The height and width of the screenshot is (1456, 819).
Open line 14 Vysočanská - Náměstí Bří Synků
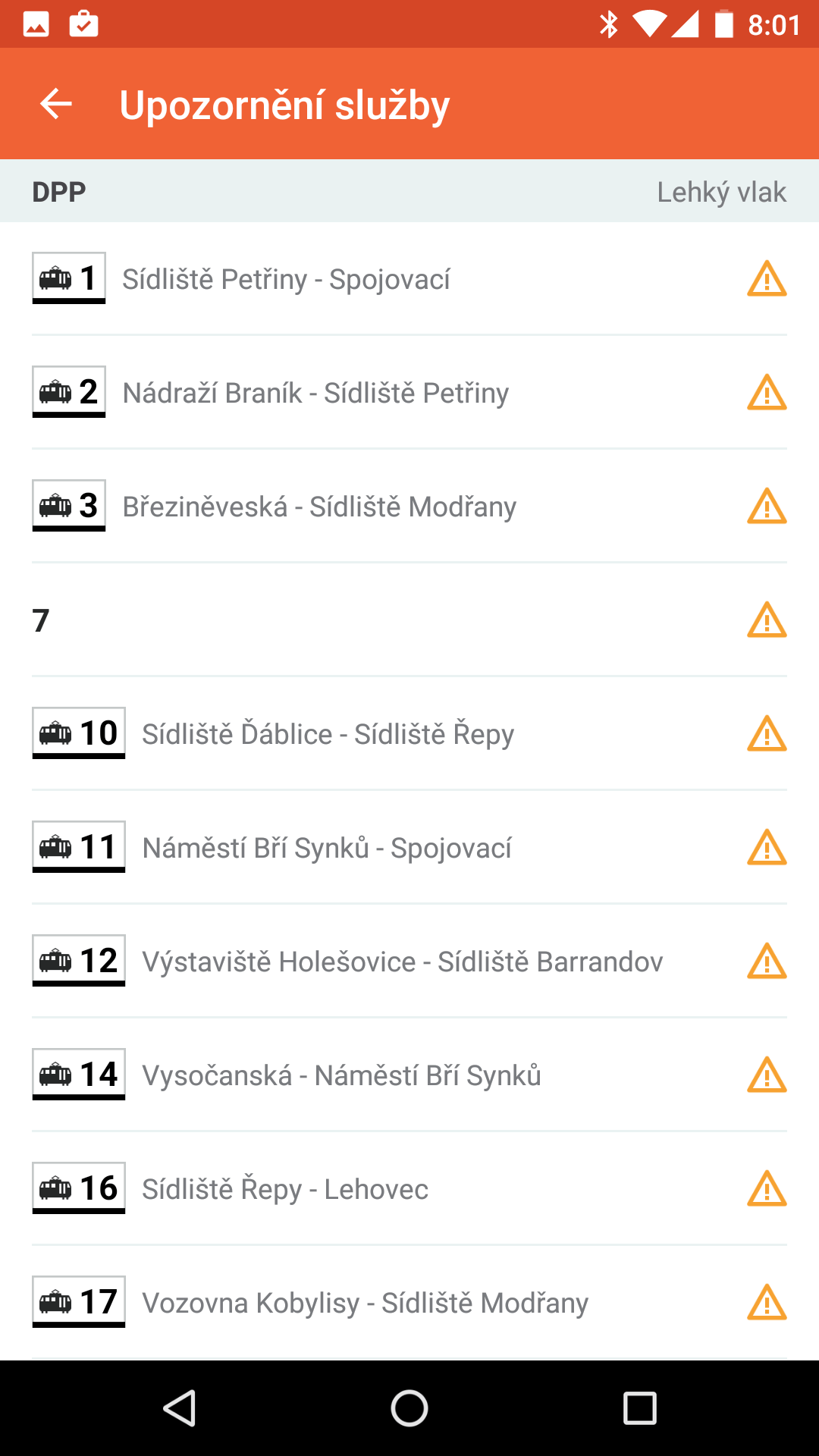pyautogui.click(x=409, y=1075)
